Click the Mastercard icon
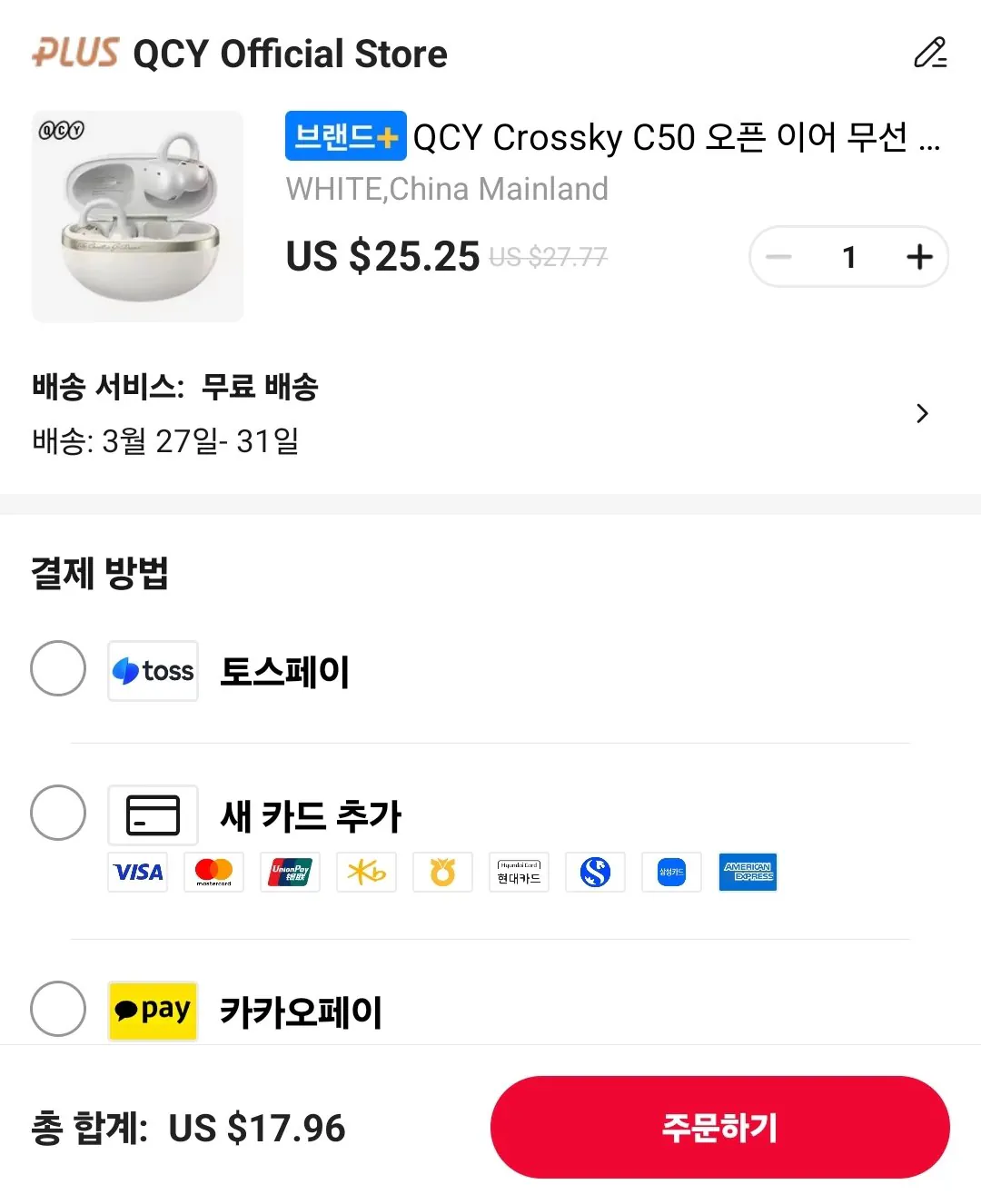The image size is (981, 1204). [x=213, y=872]
